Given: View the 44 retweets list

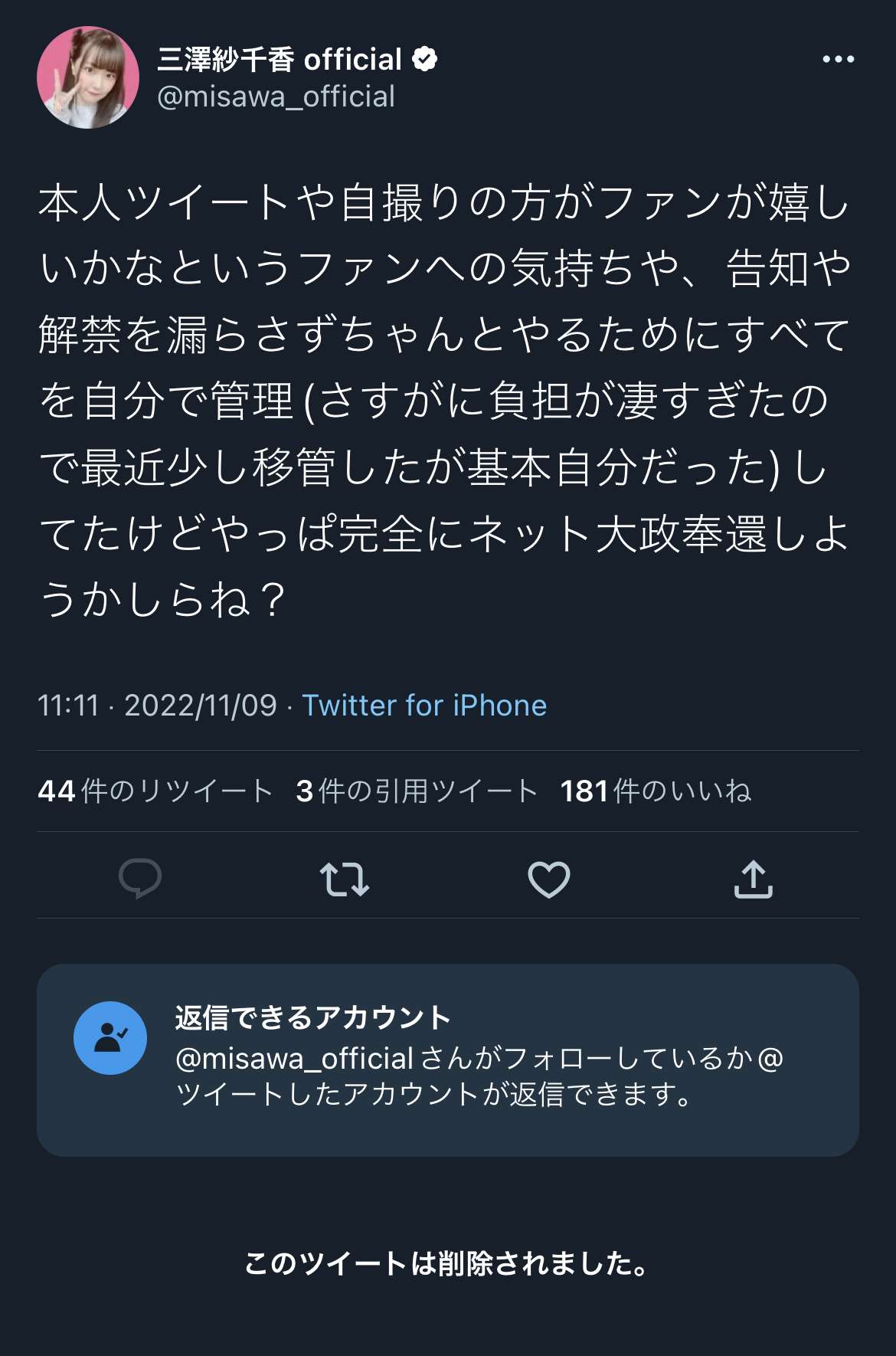Looking at the screenshot, I should [x=155, y=791].
